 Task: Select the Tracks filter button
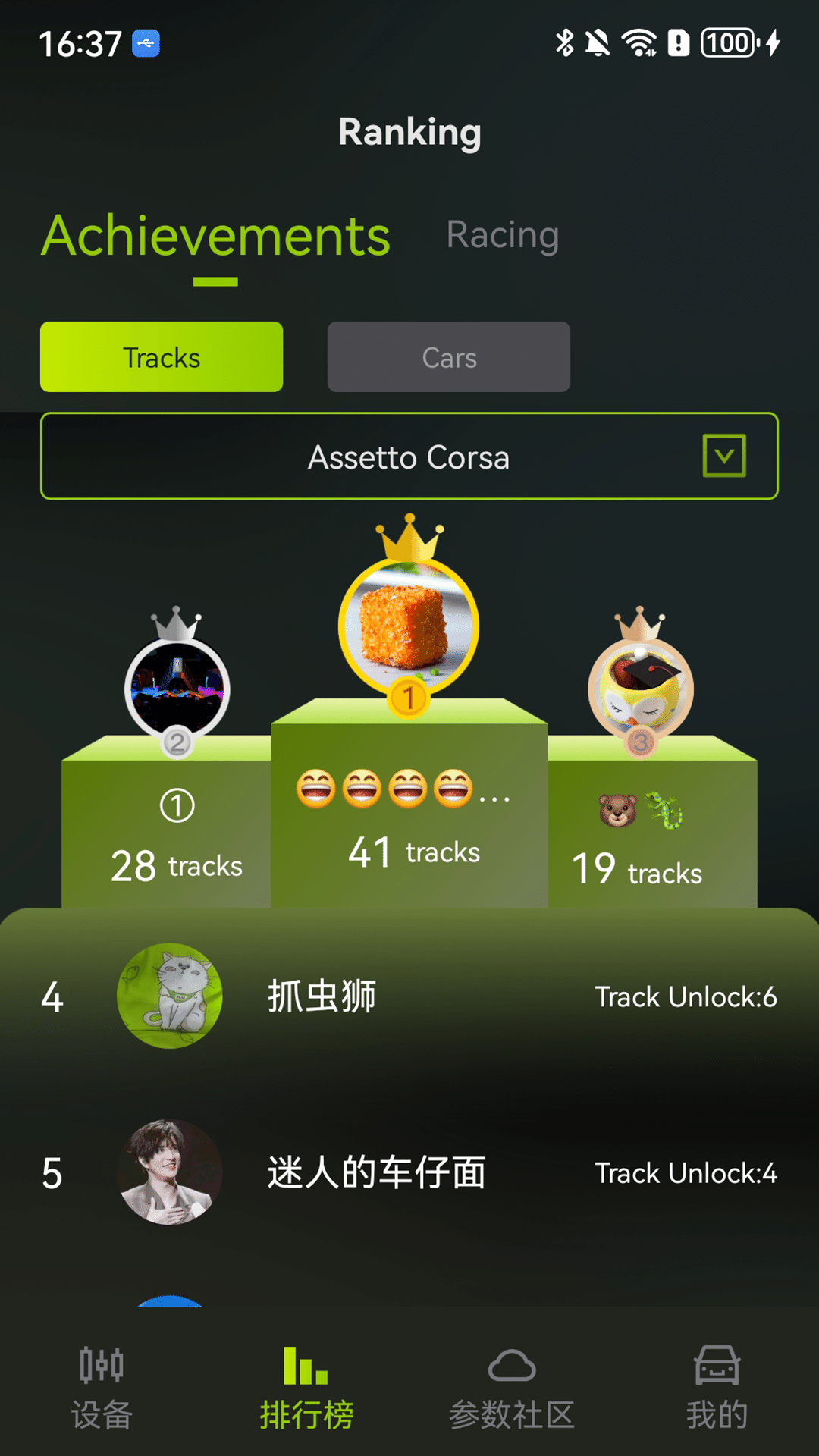[162, 357]
